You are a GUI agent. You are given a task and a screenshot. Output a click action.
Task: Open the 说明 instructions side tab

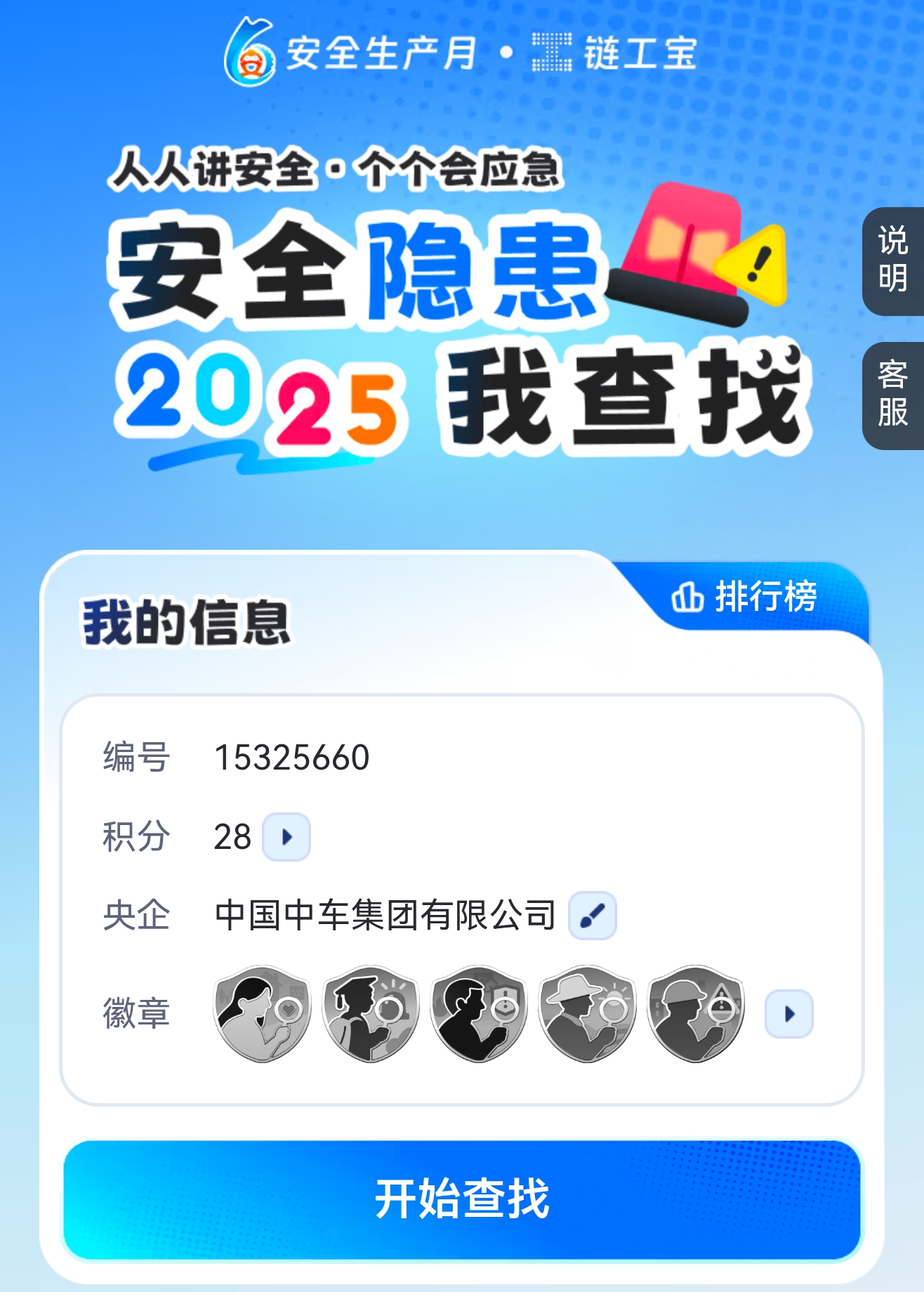pyautogui.click(x=893, y=261)
